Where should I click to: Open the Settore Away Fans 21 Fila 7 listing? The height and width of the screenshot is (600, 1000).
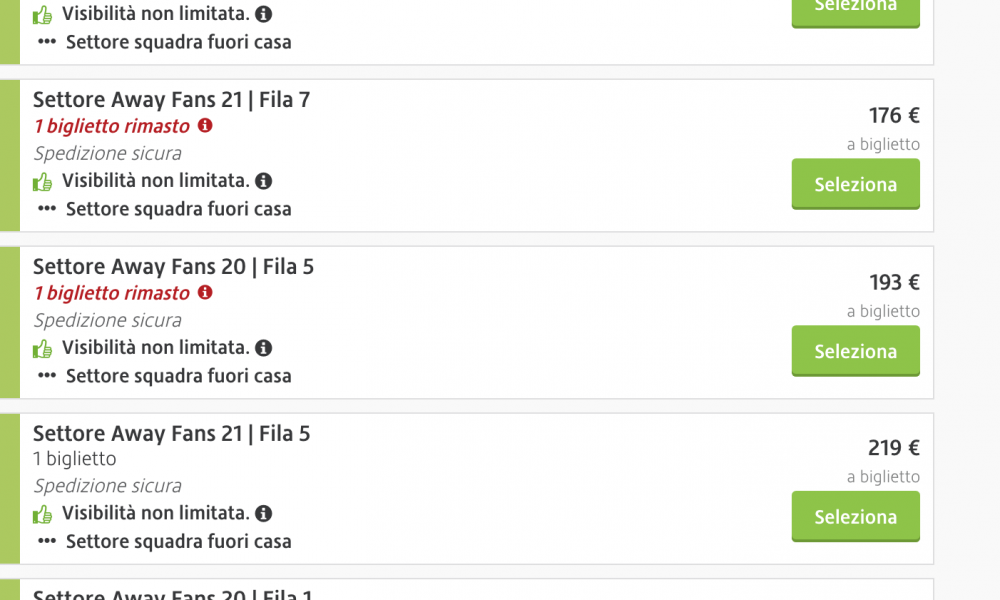[x=171, y=100]
